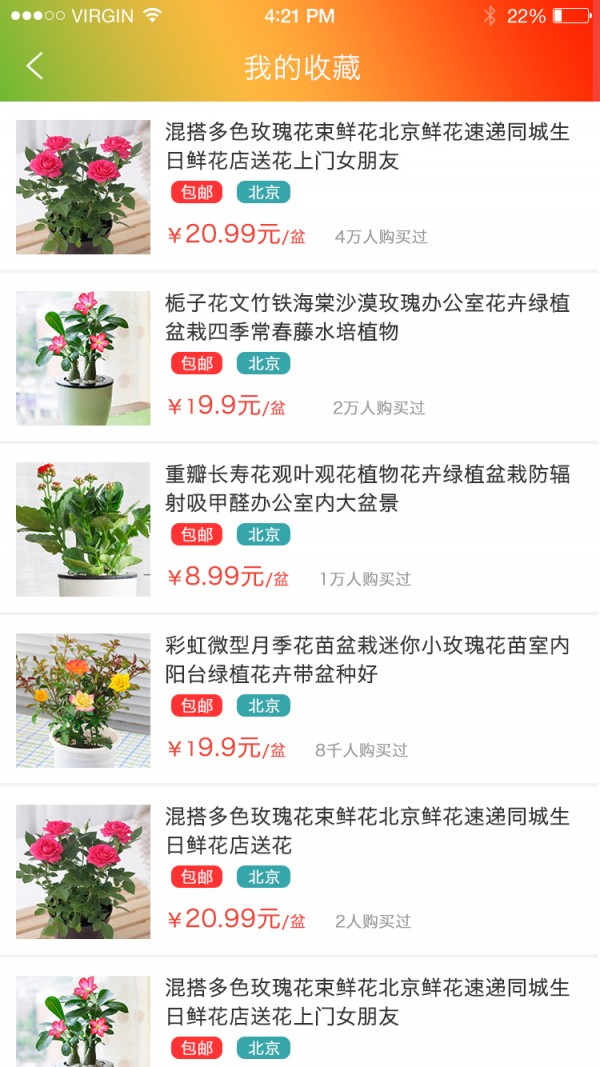The image size is (600, 1067).
Task: Go back from the 我的收藏 page
Action: (x=35, y=67)
